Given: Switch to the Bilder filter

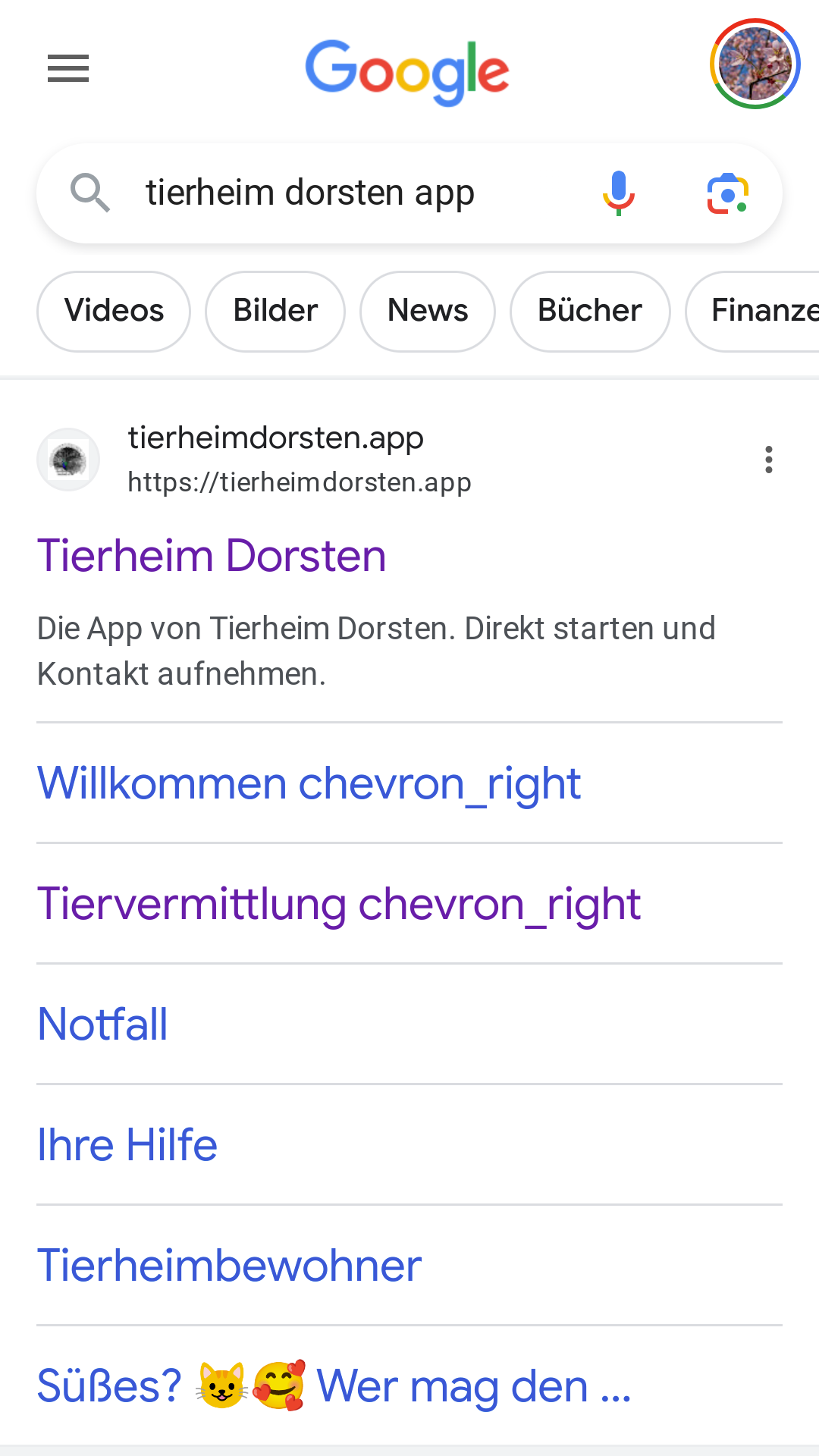Looking at the screenshot, I should click(275, 311).
